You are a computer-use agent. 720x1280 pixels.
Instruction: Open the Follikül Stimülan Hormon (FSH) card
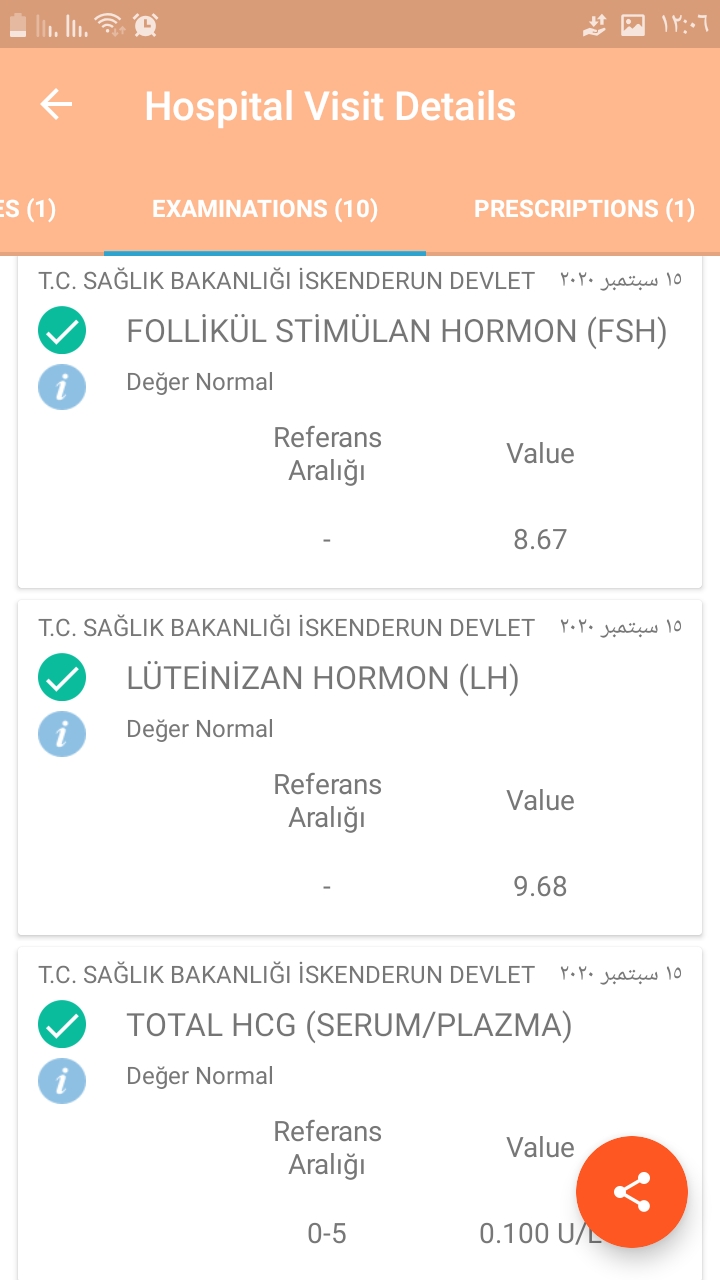pyautogui.click(x=396, y=331)
